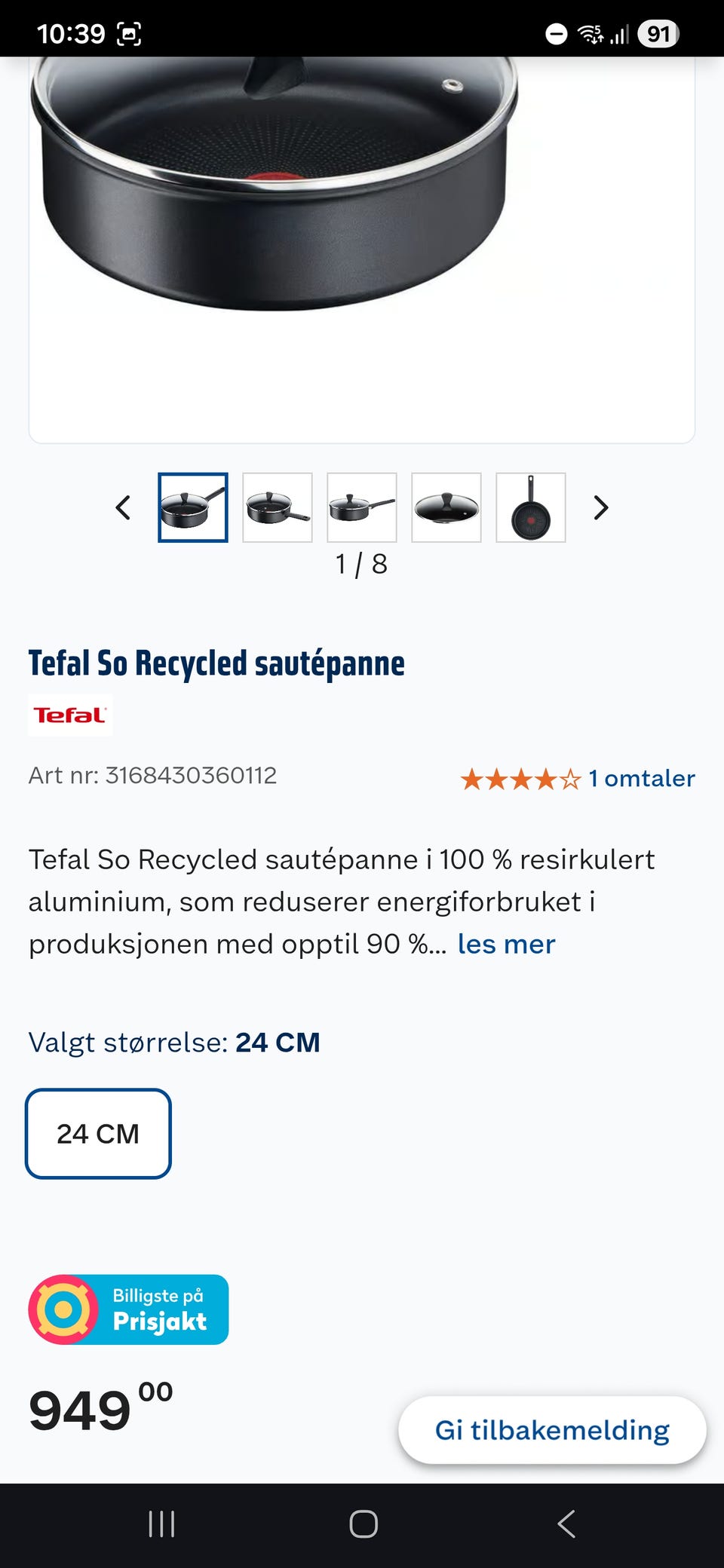
Task: Select the glass lid thumbnail
Action: 446,507
